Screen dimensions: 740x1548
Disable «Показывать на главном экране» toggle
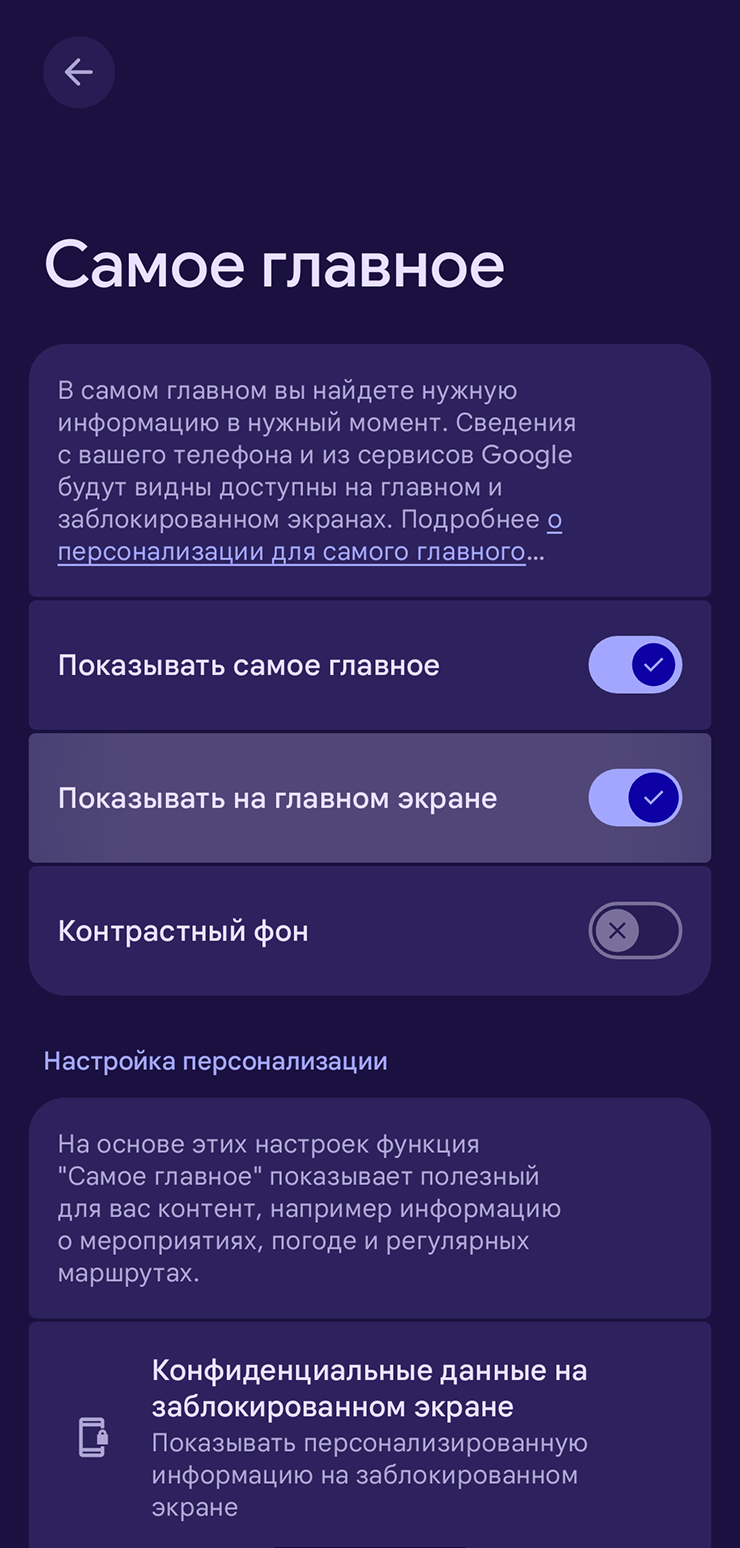(x=635, y=798)
